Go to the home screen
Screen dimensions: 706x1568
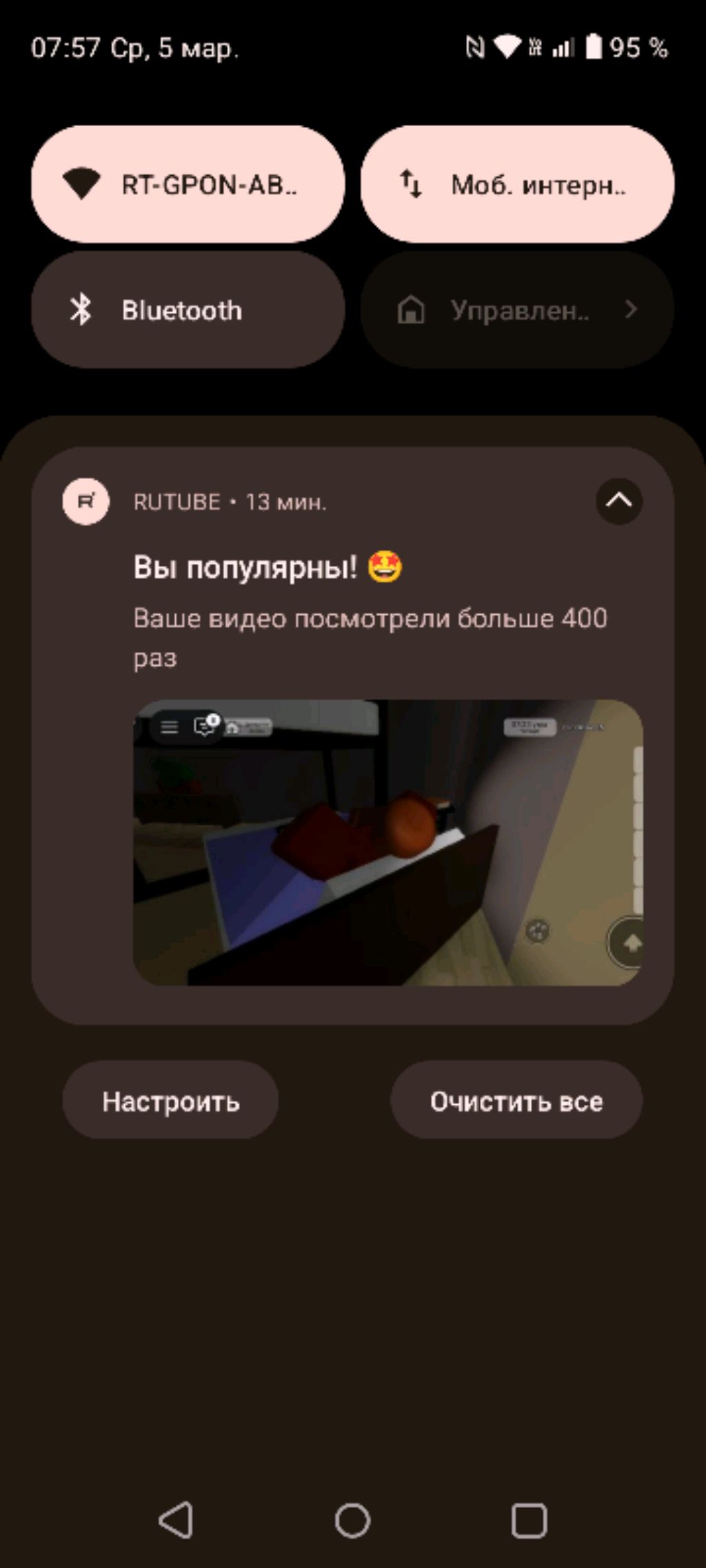point(352,1520)
